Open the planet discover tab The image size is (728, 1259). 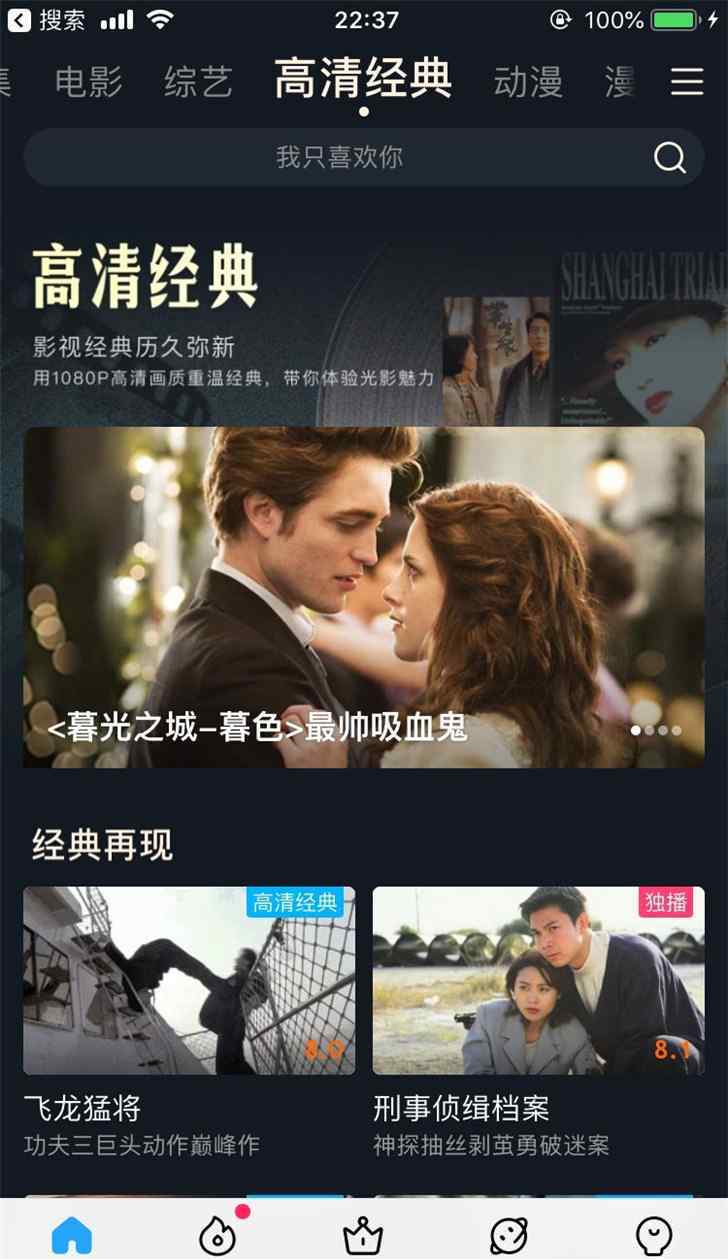point(509,1234)
